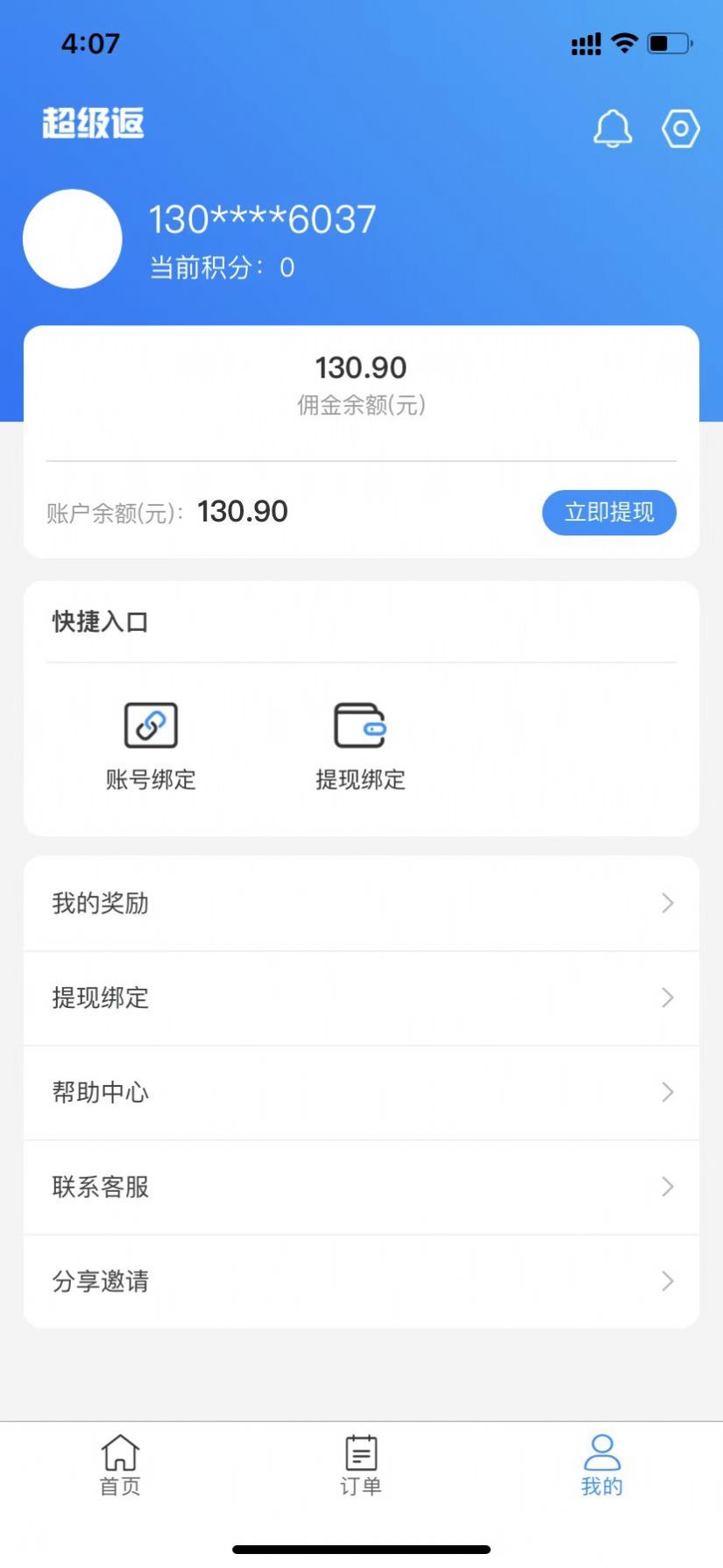Expand the 提现绑定 row chevron
The width and height of the screenshot is (723, 1568).
[x=667, y=997]
